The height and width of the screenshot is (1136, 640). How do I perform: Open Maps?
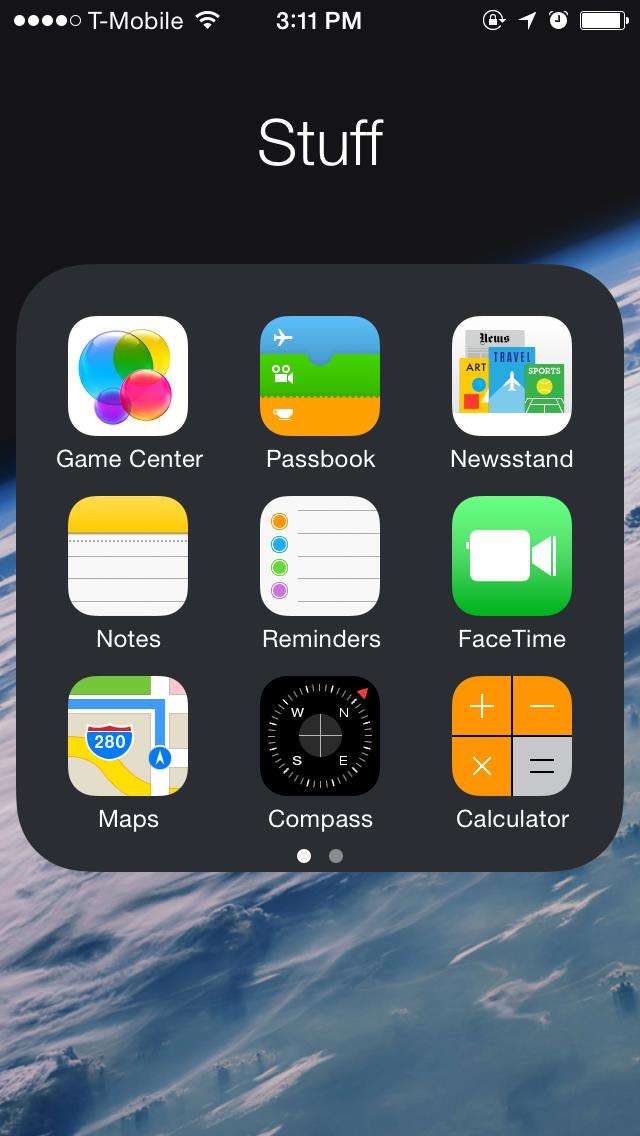[x=128, y=736]
